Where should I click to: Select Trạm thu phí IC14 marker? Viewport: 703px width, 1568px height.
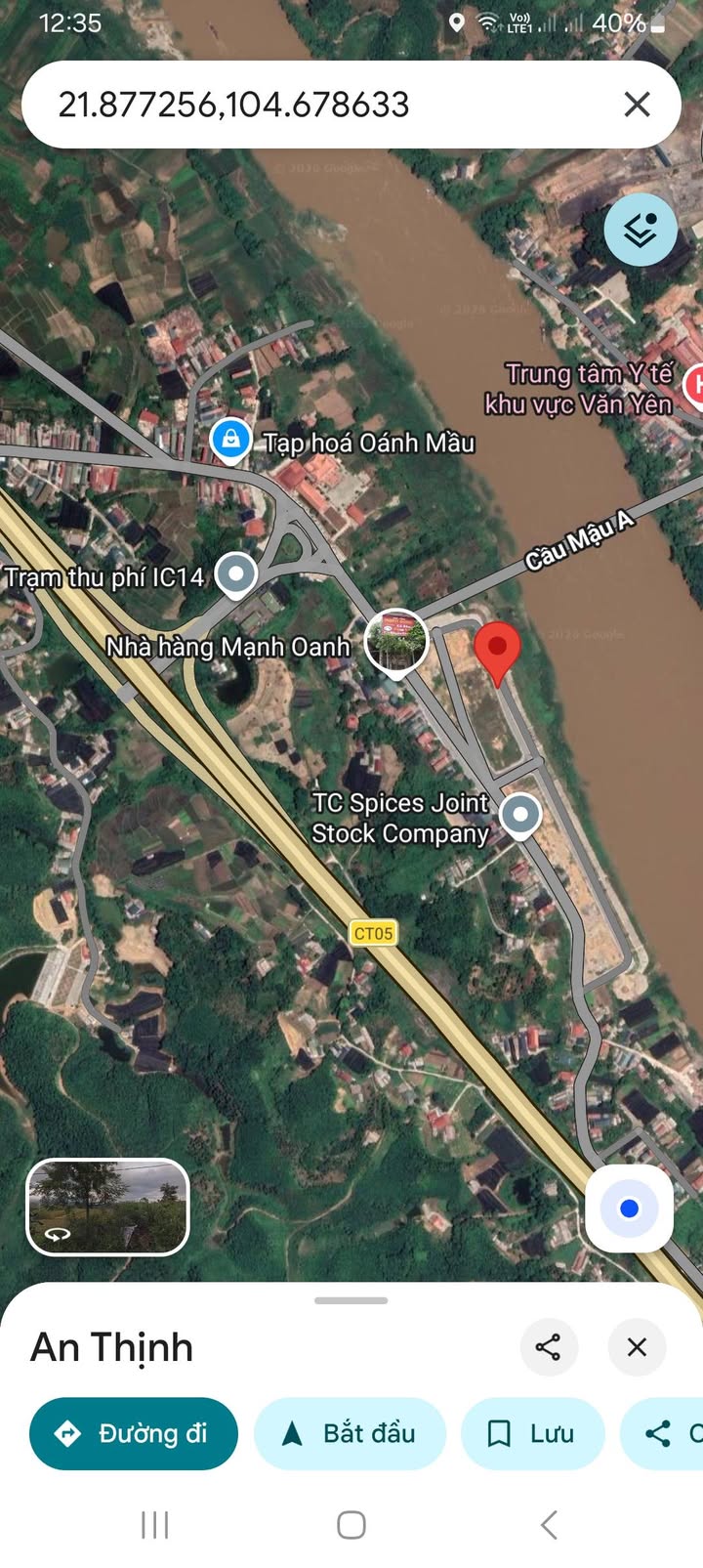[235, 574]
